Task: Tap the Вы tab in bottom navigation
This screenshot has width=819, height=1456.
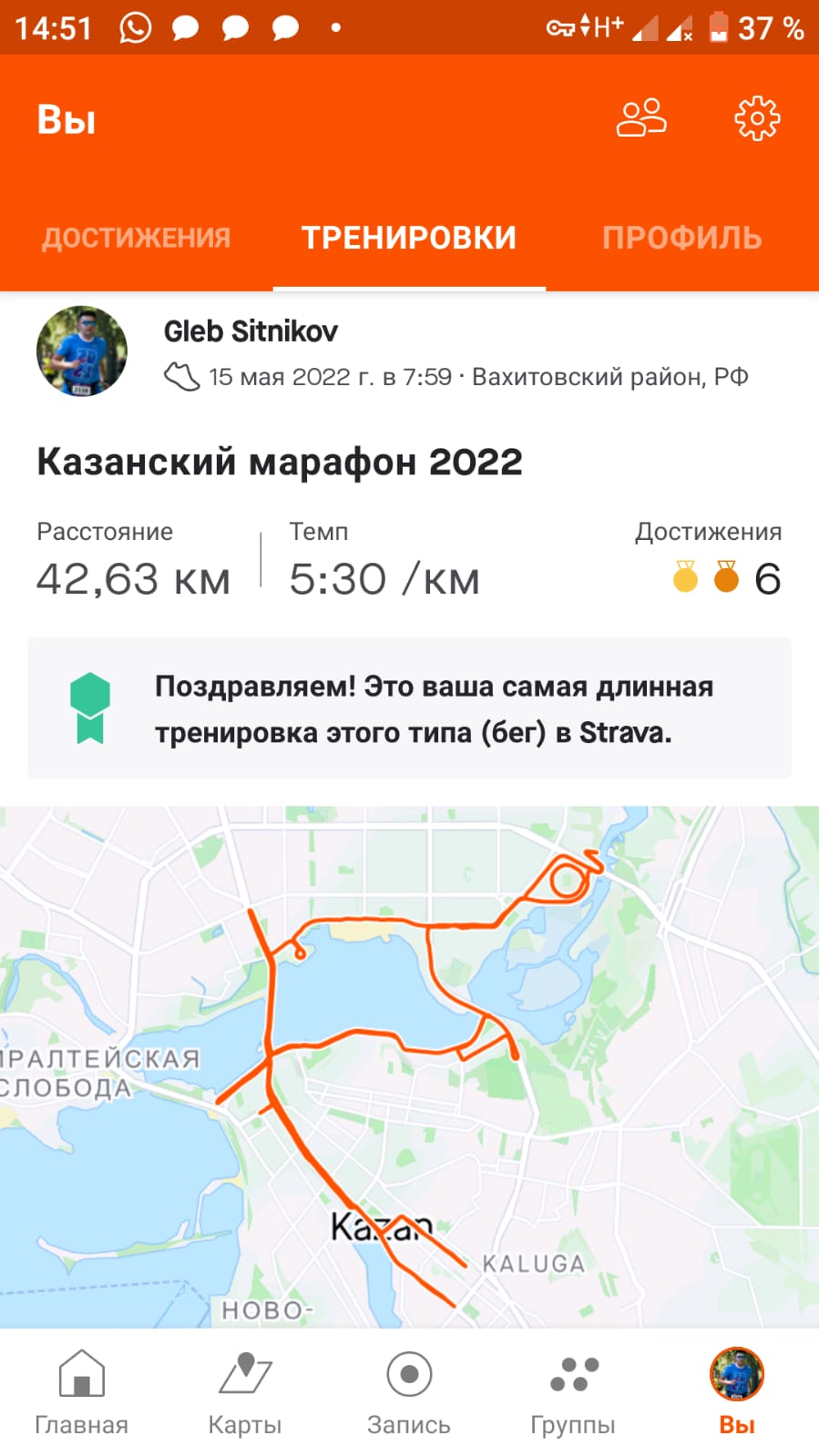Action: tap(736, 1391)
